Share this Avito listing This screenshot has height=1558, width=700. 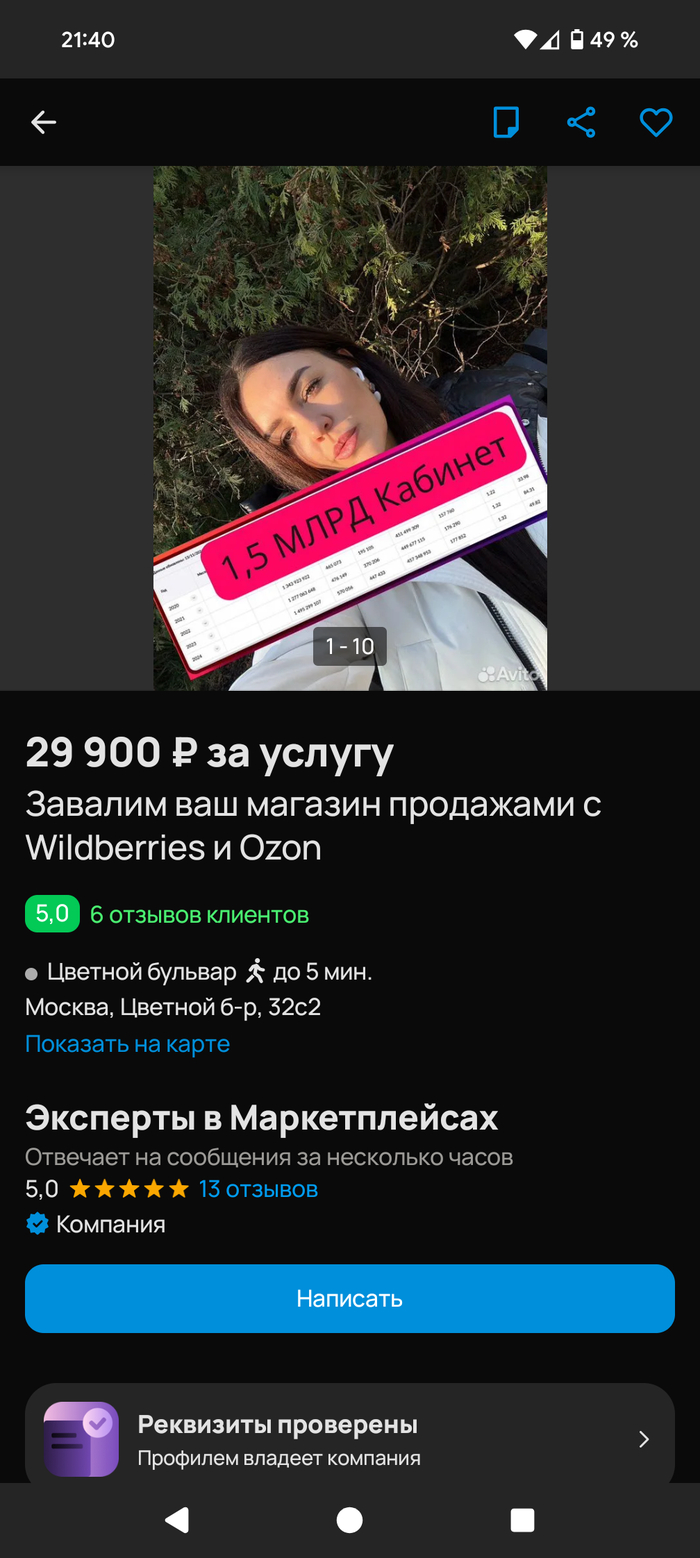[x=581, y=122]
